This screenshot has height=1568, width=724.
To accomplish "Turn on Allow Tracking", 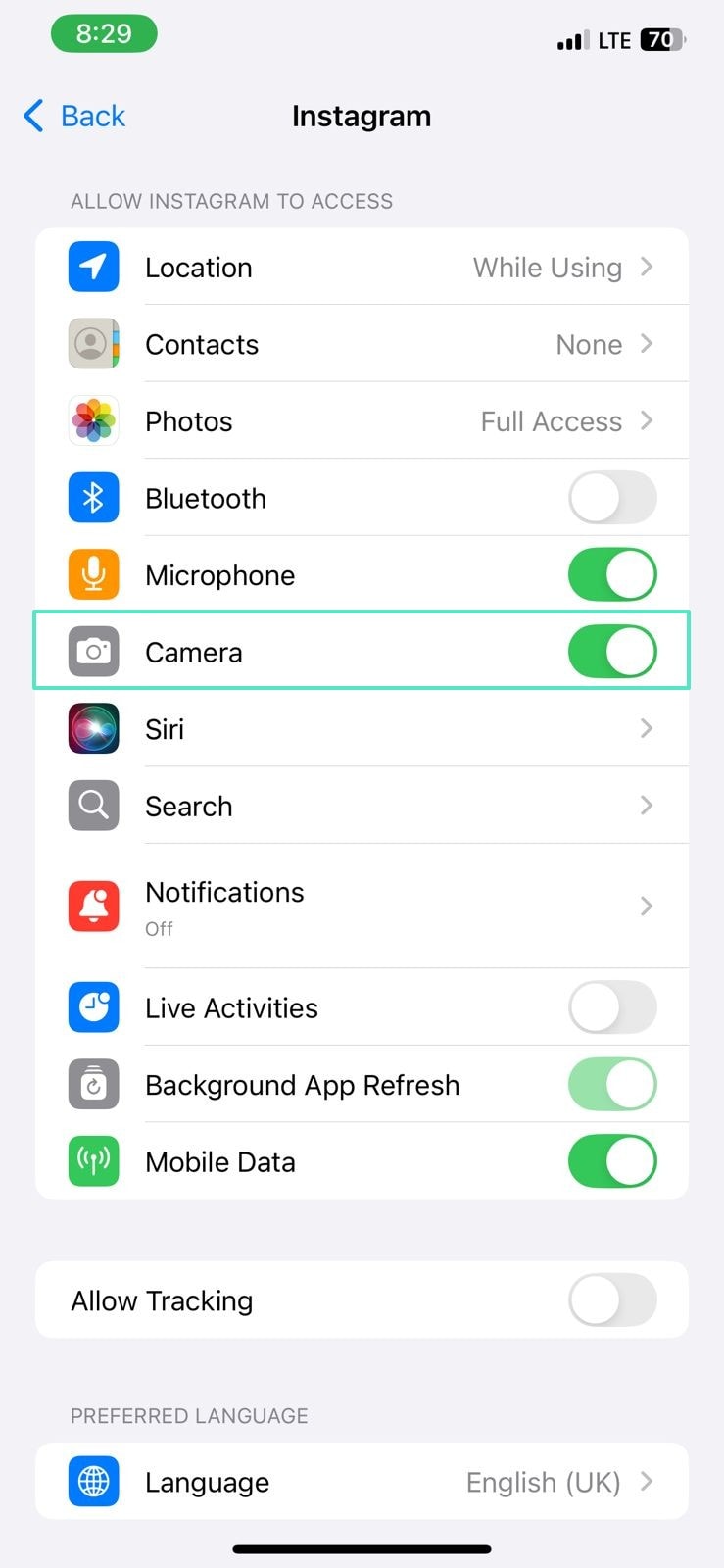I will pos(612,1299).
